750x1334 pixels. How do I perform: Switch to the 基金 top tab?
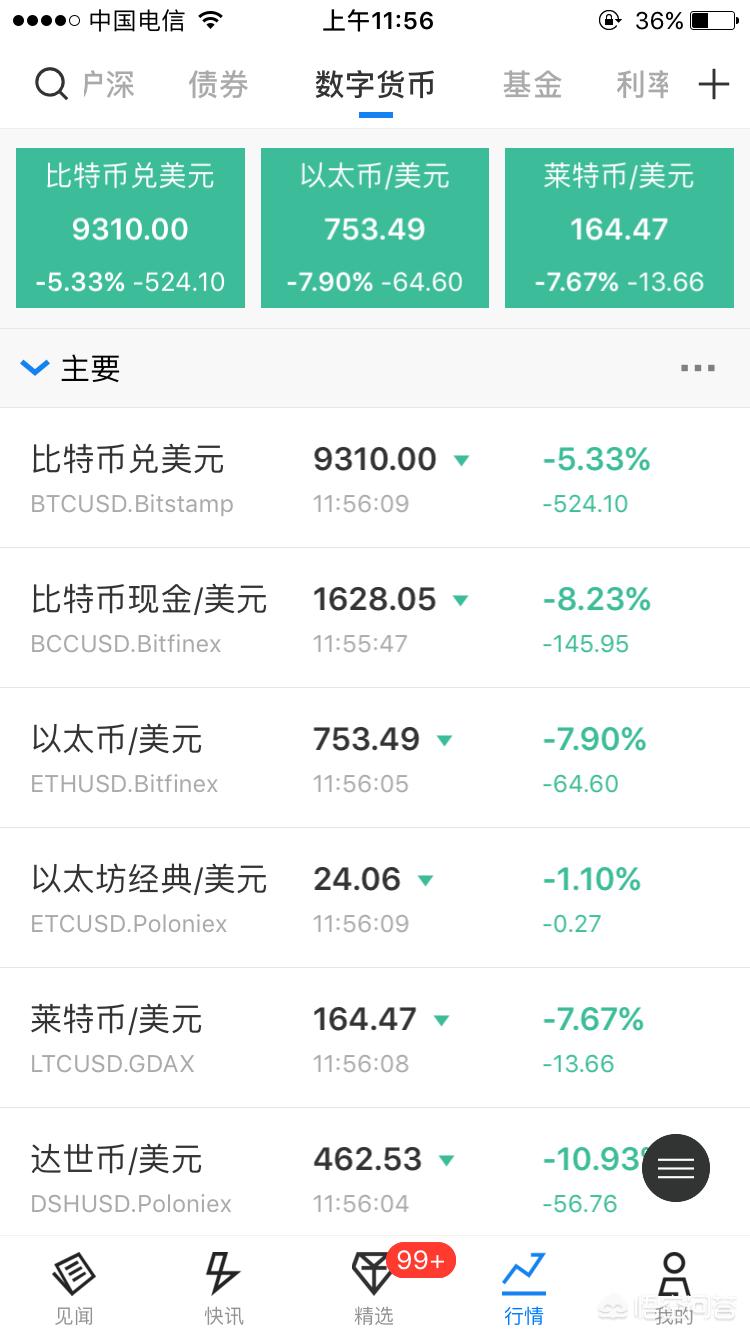point(532,85)
